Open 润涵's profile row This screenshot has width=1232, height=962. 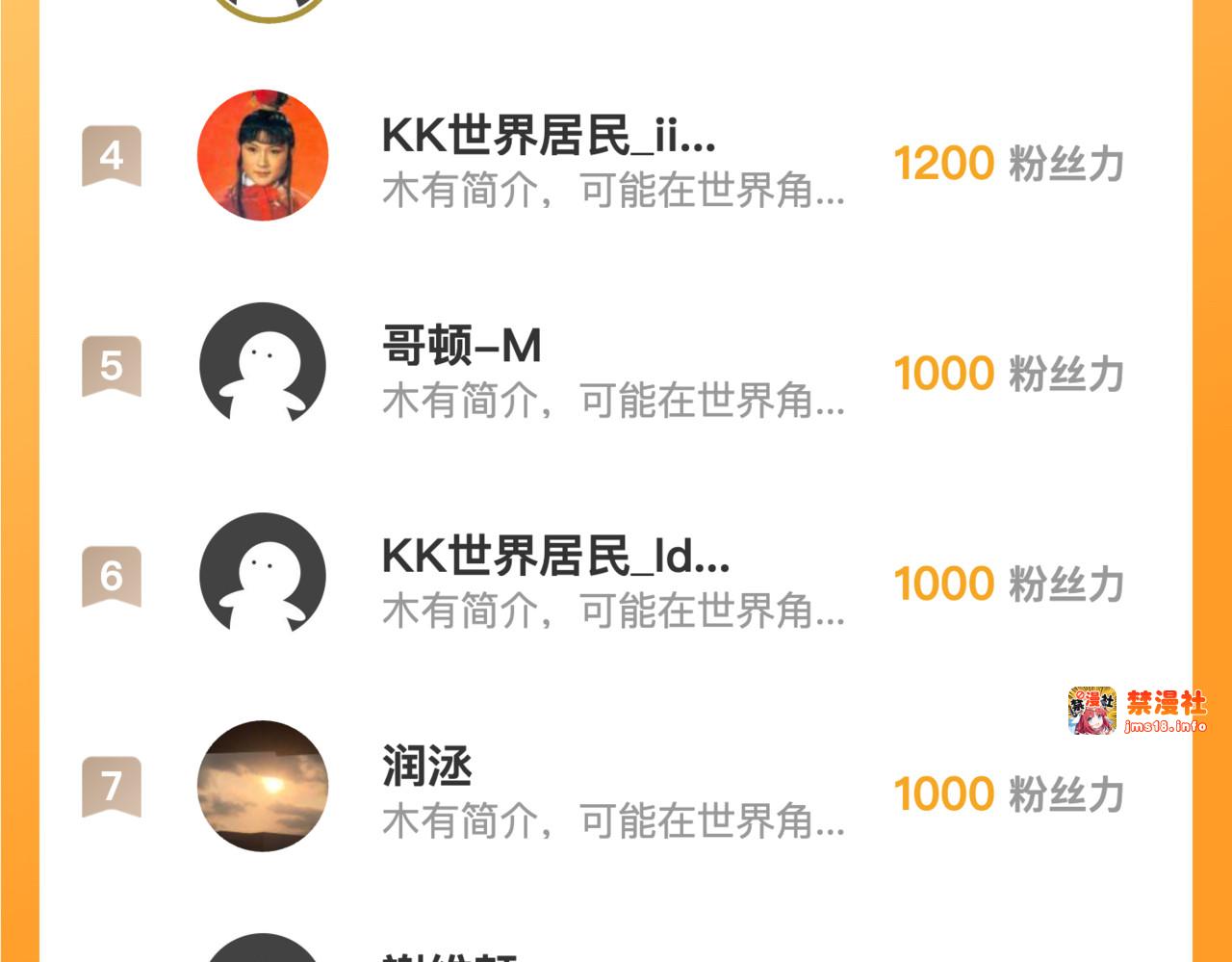pyautogui.click(x=427, y=767)
